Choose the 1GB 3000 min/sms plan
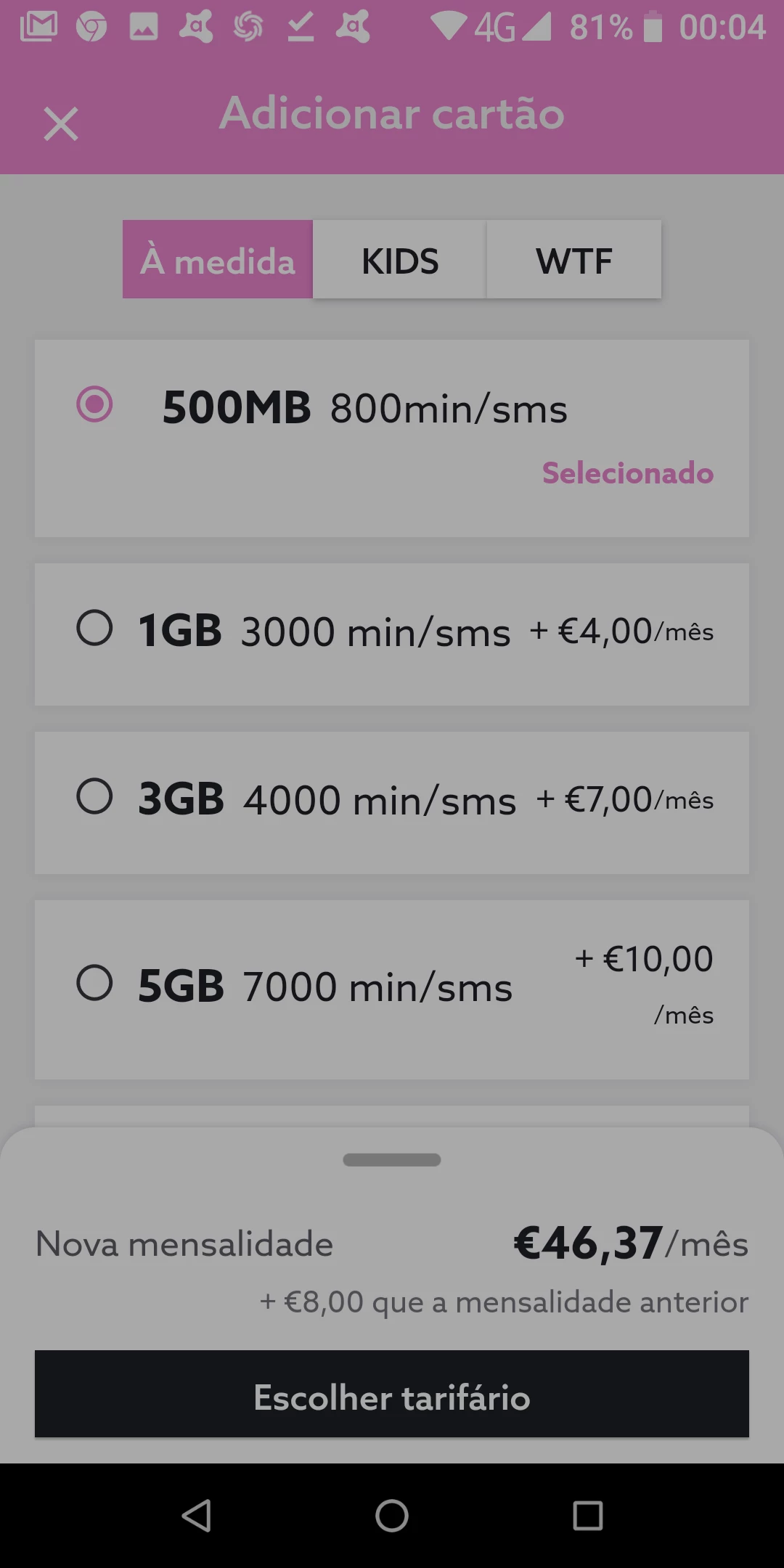The image size is (784, 1568). coord(95,629)
